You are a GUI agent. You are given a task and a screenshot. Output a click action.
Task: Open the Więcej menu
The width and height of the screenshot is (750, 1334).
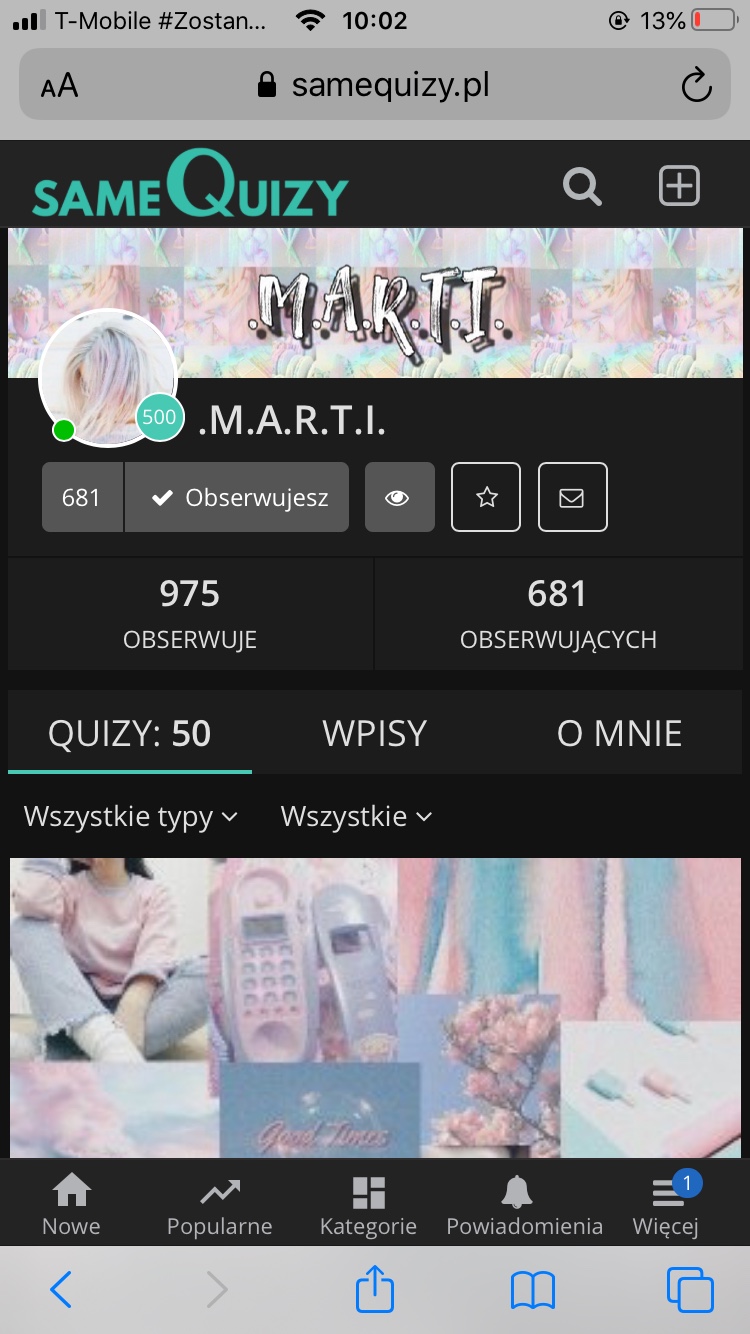tap(666, 1205)
